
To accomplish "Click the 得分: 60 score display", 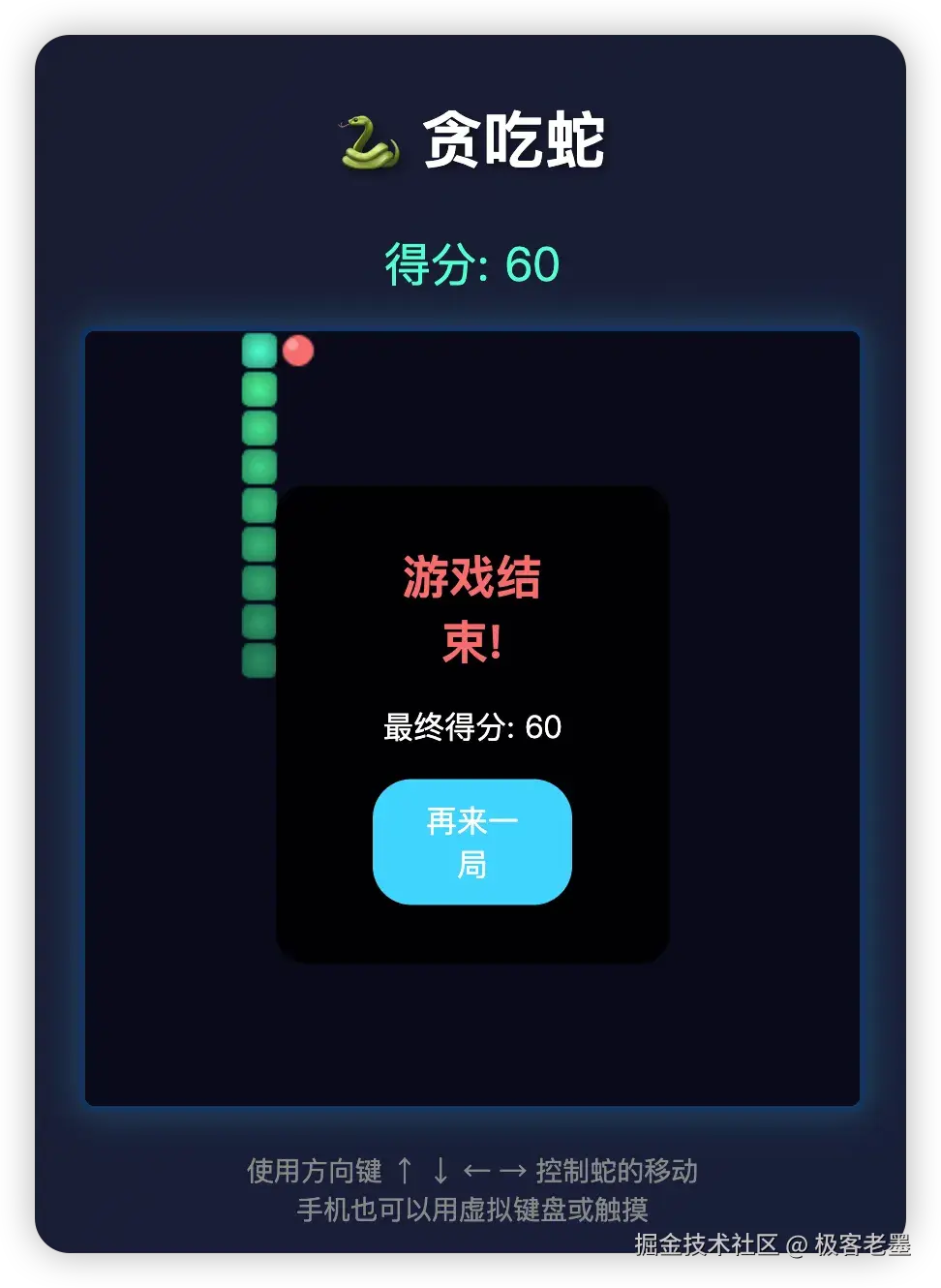I will tap(470, 263).
